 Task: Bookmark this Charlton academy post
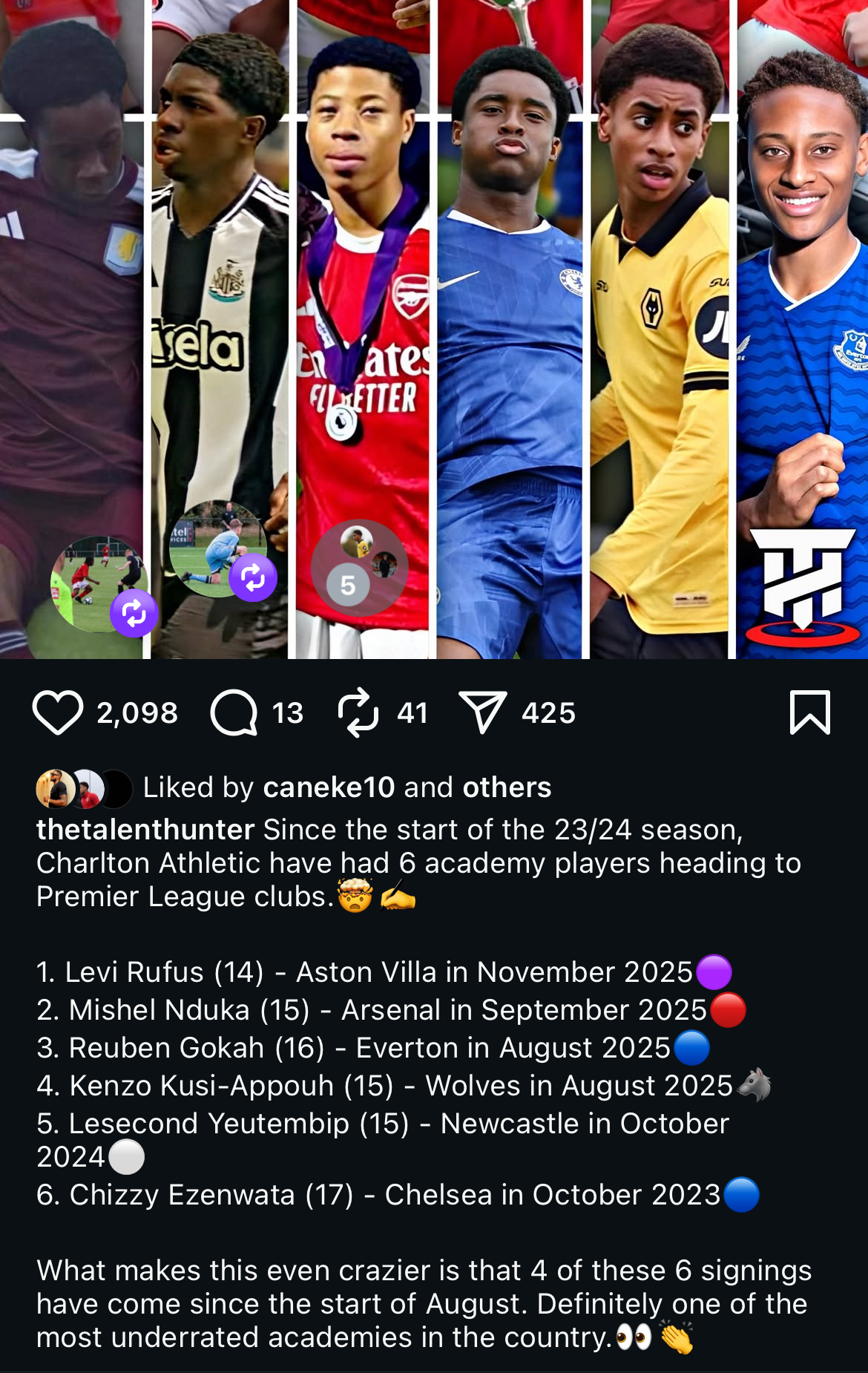(809, 712)
